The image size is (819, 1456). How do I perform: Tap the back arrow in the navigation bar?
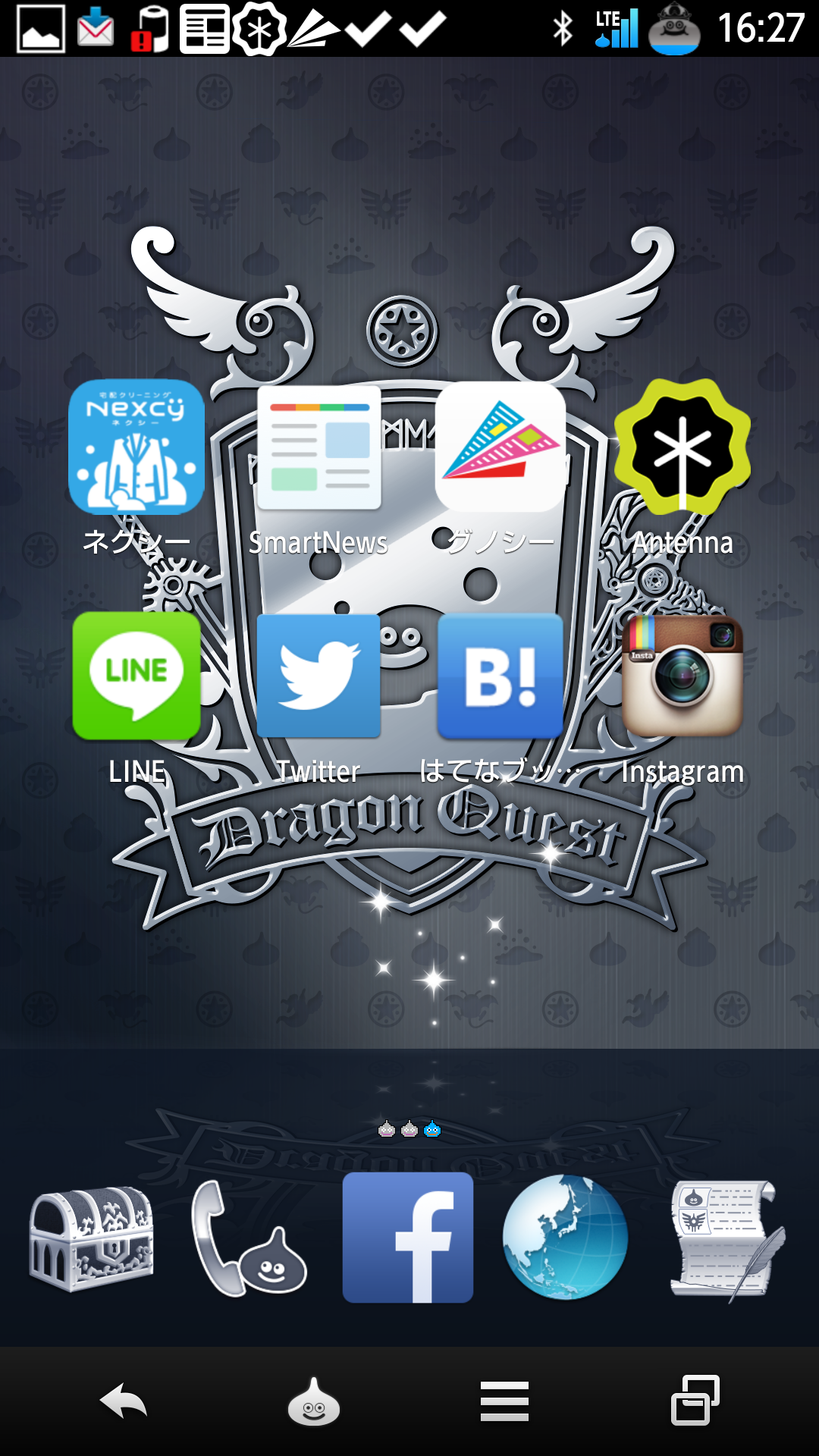pos(124,1401)
